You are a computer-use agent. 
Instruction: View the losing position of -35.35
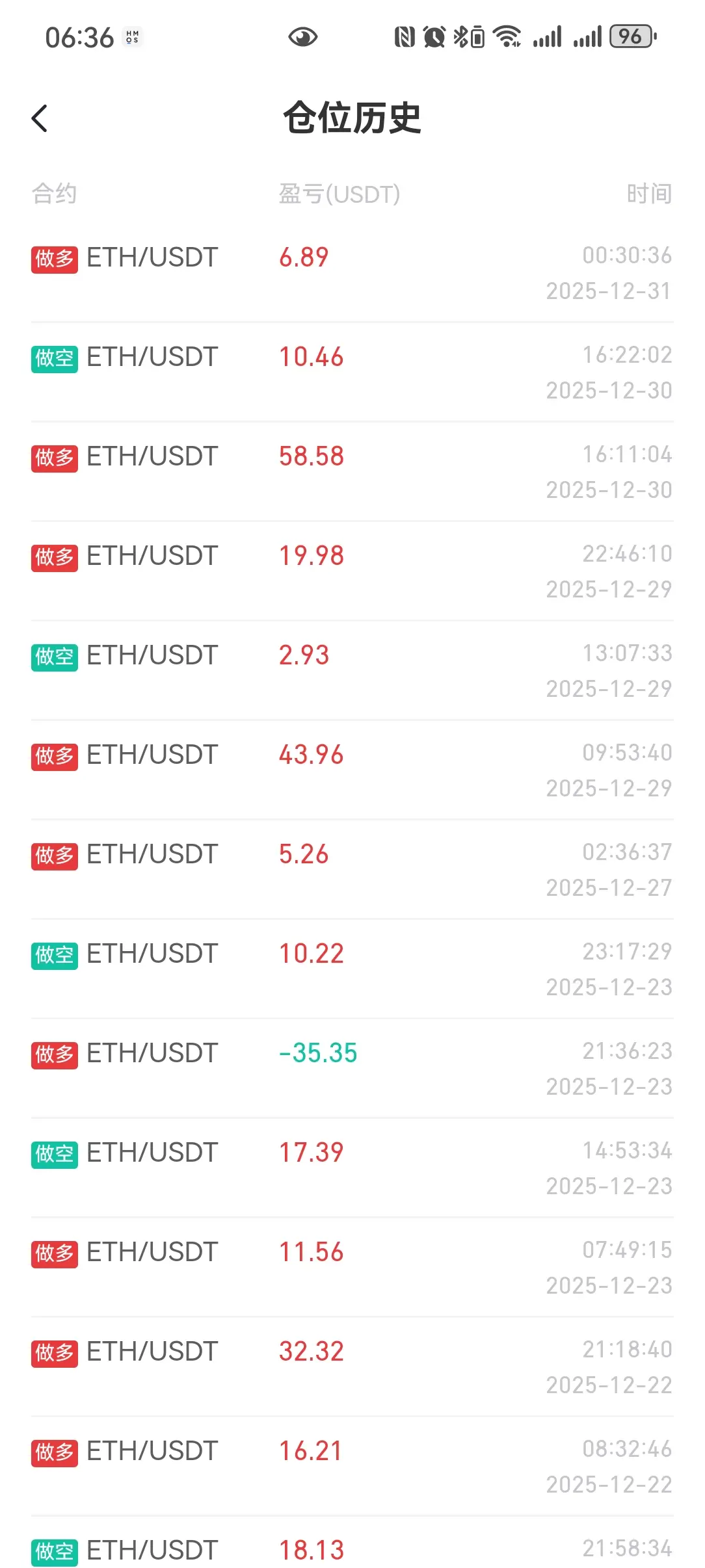point(351,1068)
